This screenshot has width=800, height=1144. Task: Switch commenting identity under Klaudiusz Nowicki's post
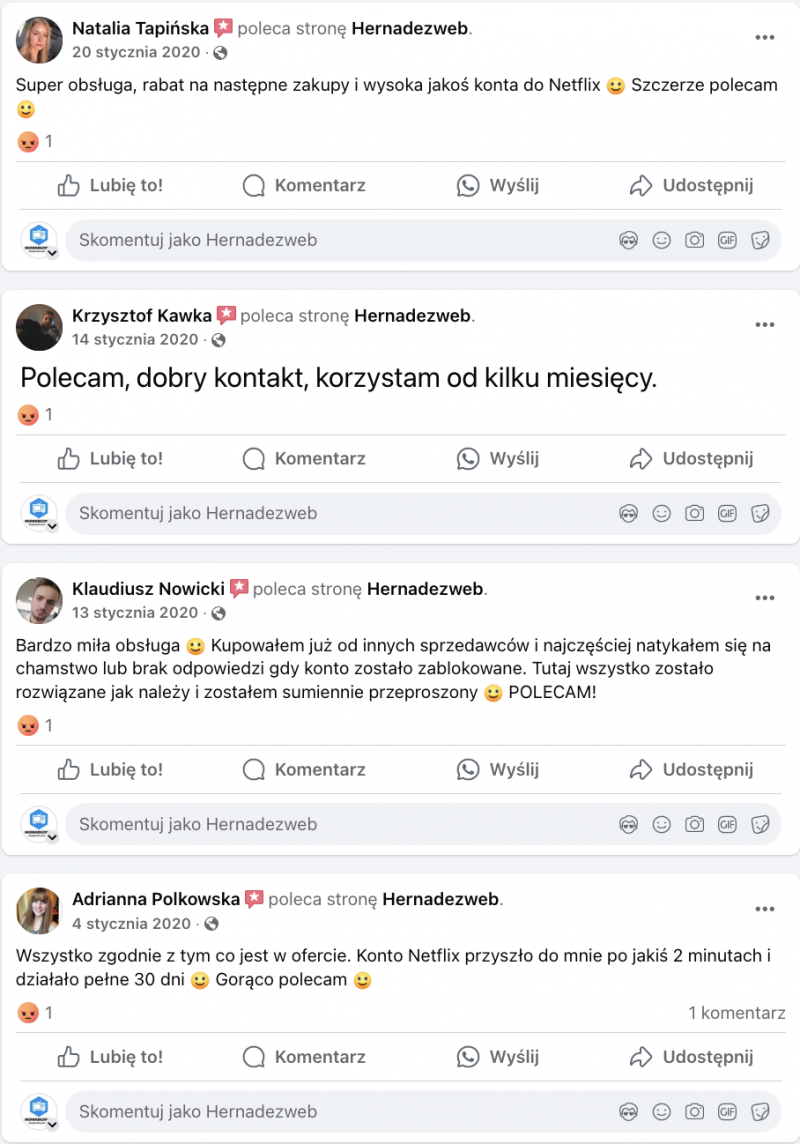40,825
